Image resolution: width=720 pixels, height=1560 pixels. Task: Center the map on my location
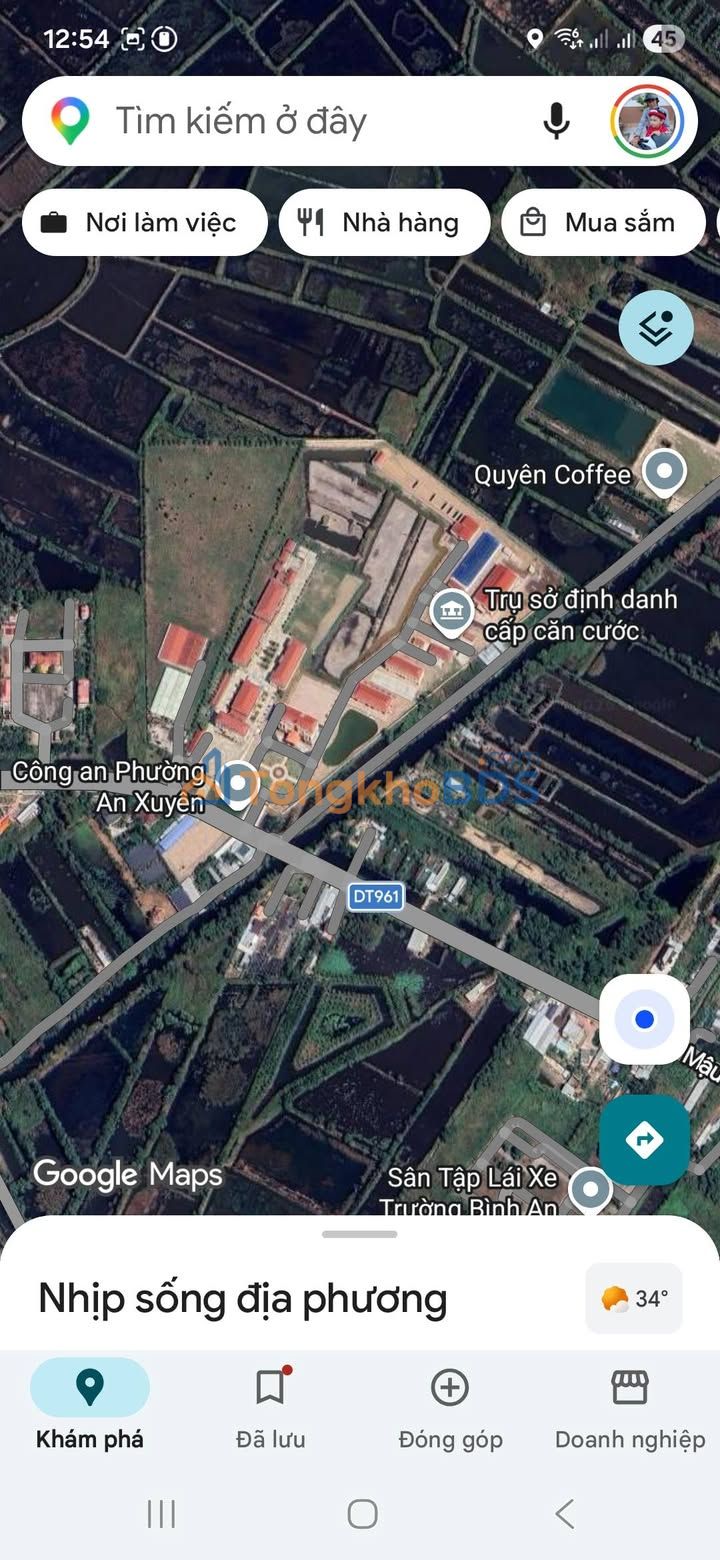click(x=644, y=1019)
